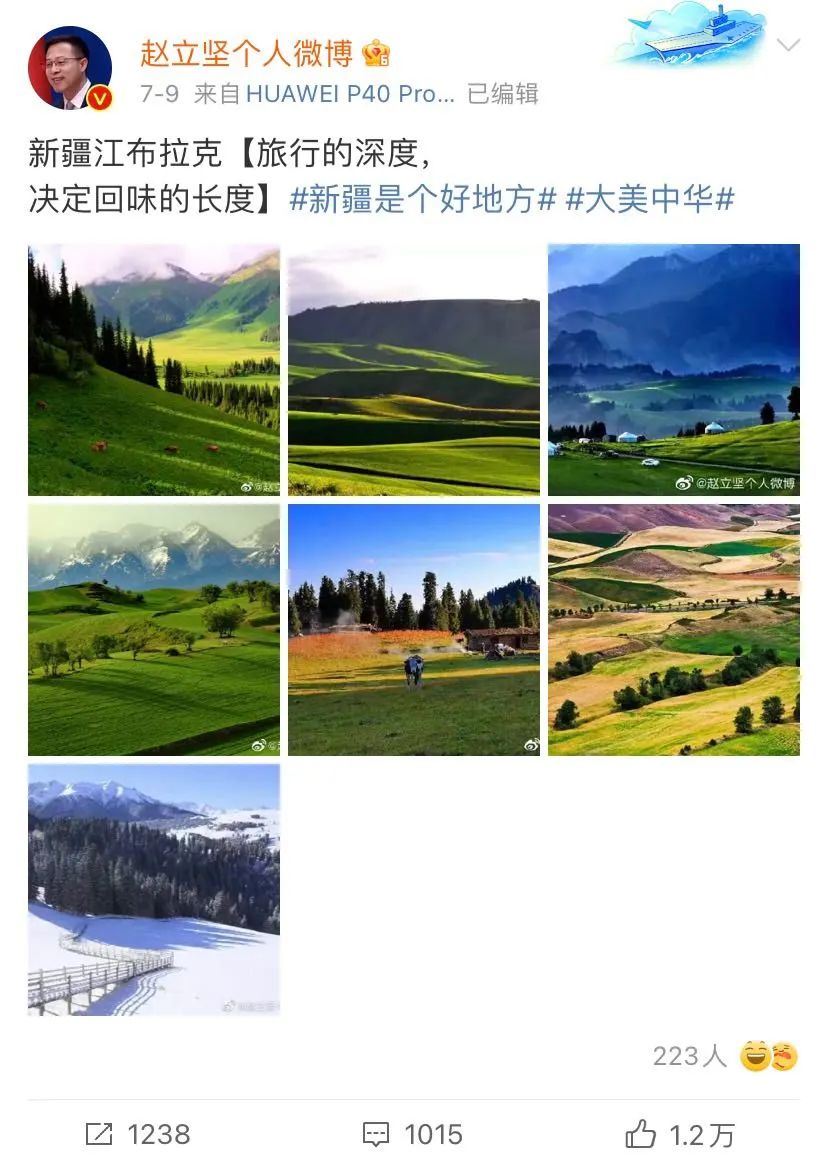
Task: Repost this Weibo post
Action: (138, 1134)
